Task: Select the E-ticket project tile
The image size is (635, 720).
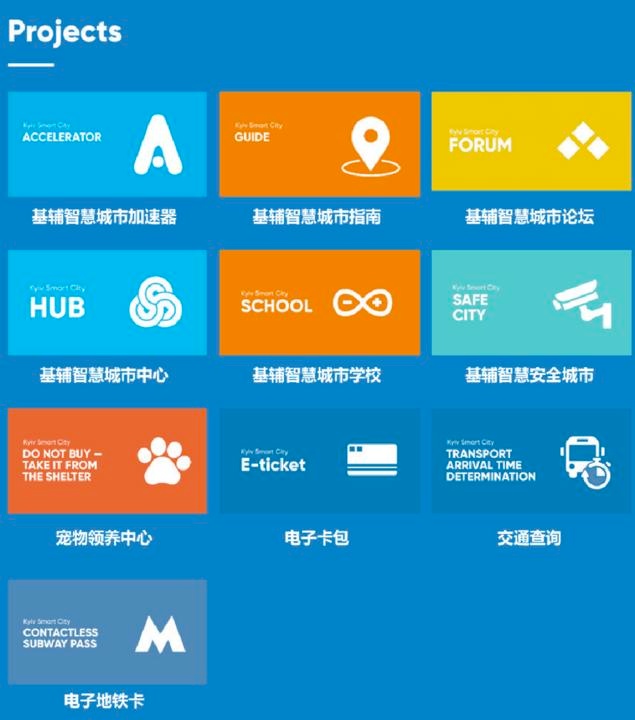Action: coord(319,461)
